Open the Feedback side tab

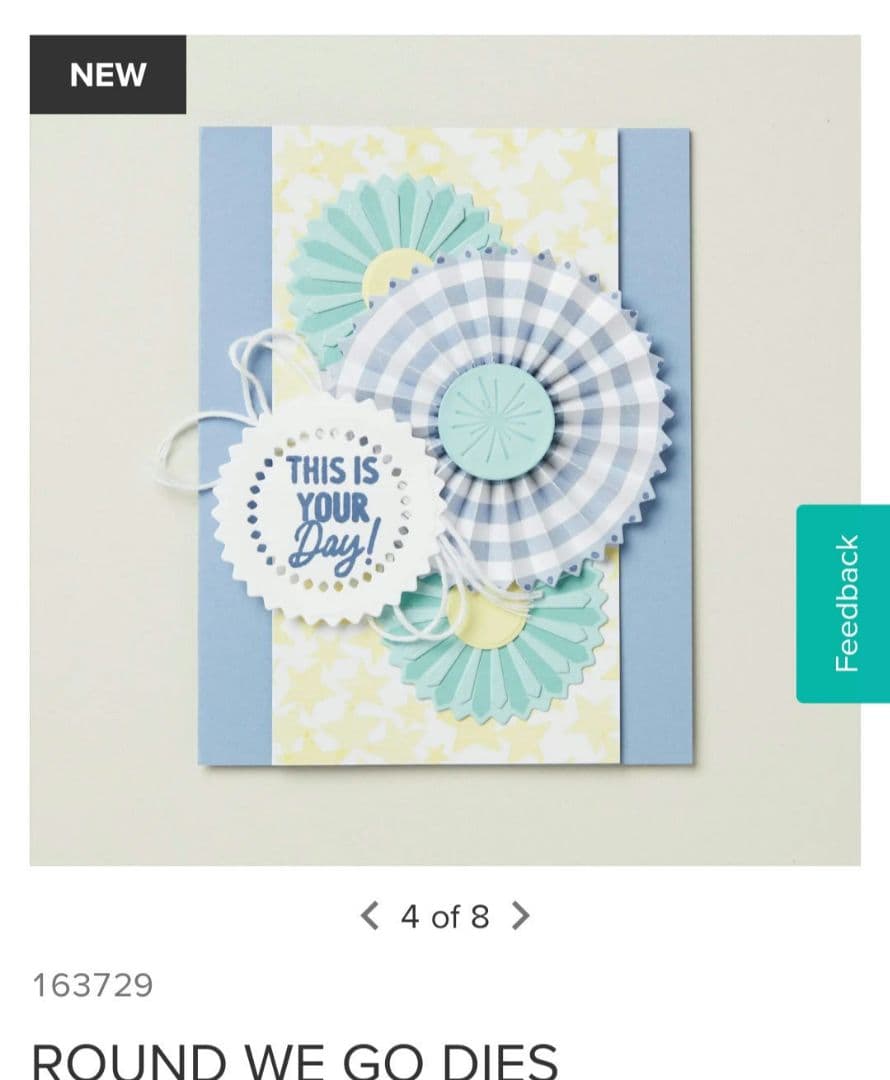(x=843, y=603)
